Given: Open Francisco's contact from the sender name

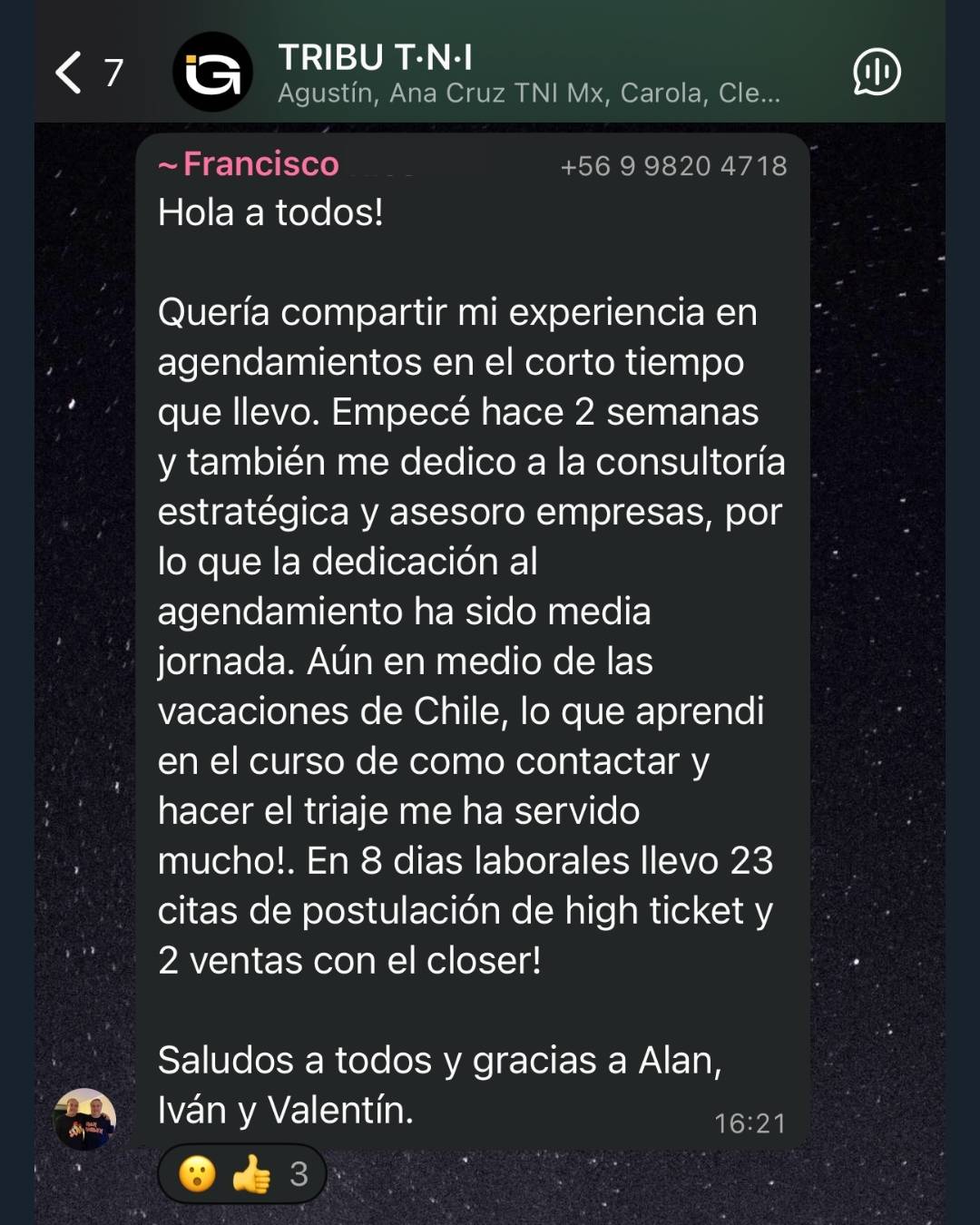Looking at the screenshot, I should pyautogui.click(x=260, y=164).
